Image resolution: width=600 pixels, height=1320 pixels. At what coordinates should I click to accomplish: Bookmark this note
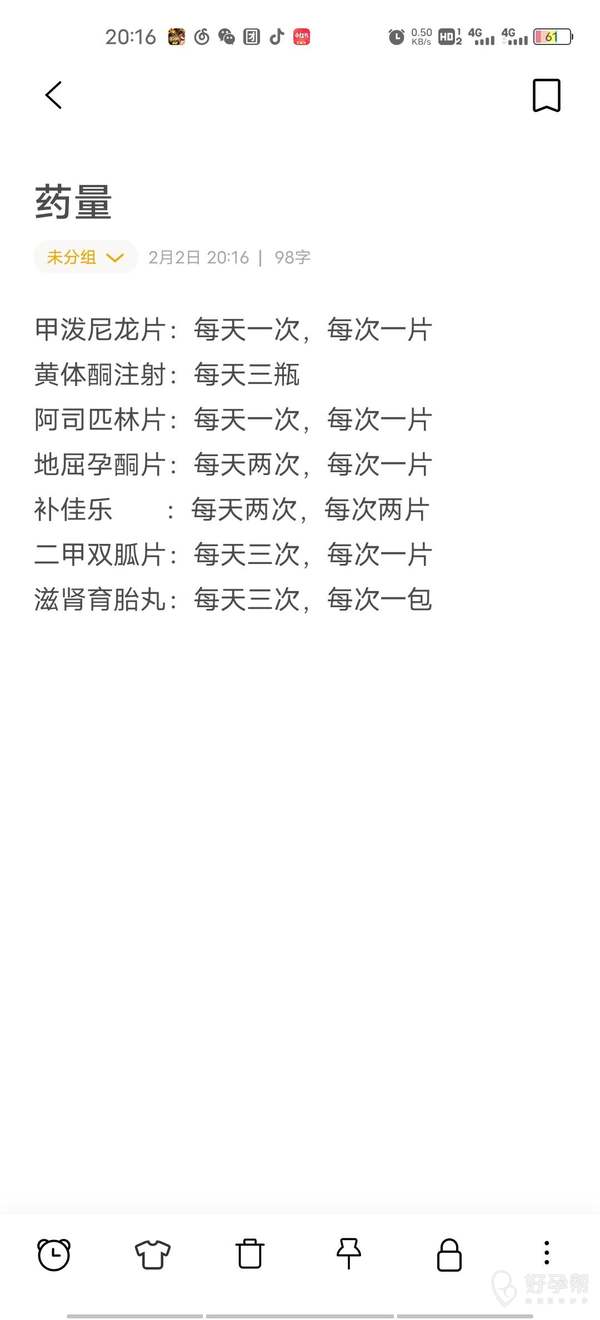[546, 95]
